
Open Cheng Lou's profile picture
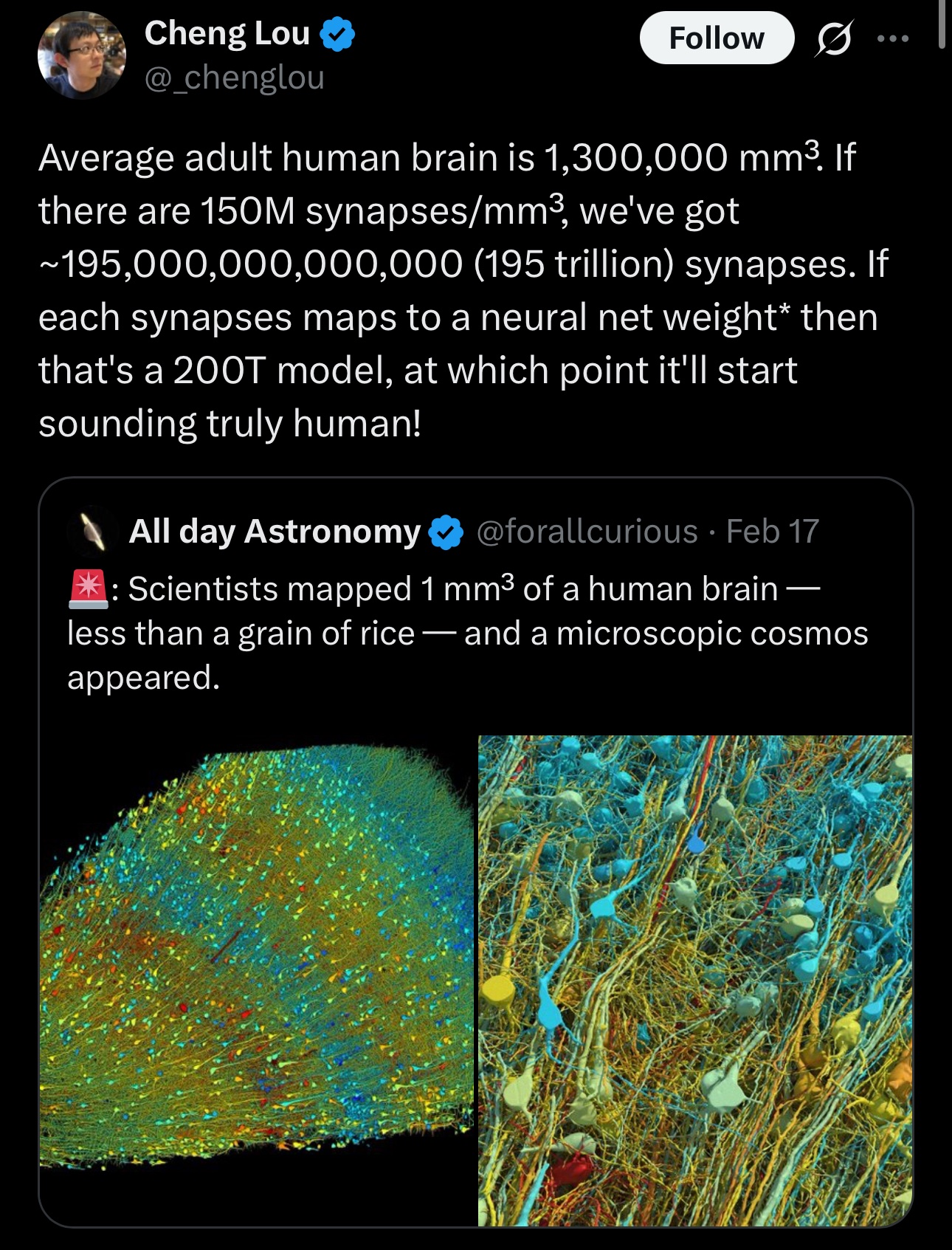[82, 55]
